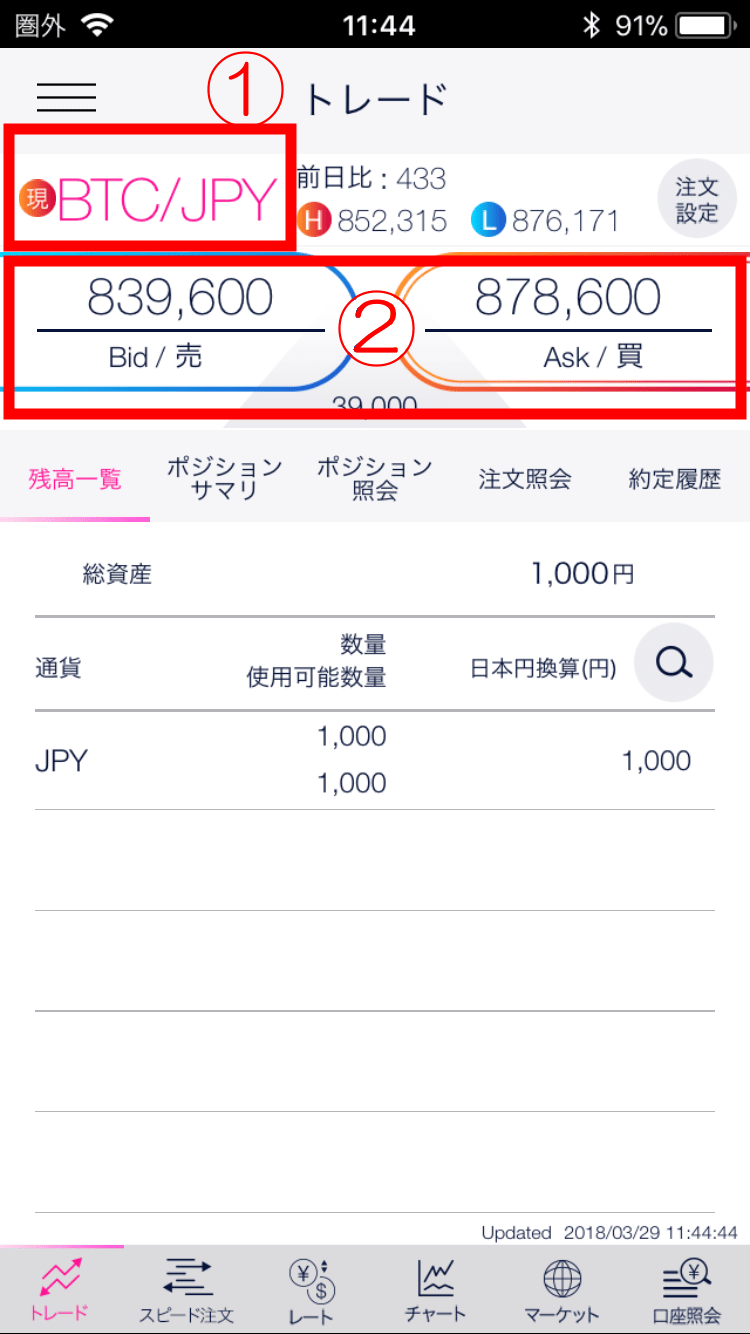Switch to the ポジション照会 tab

[x=374, y=478]
